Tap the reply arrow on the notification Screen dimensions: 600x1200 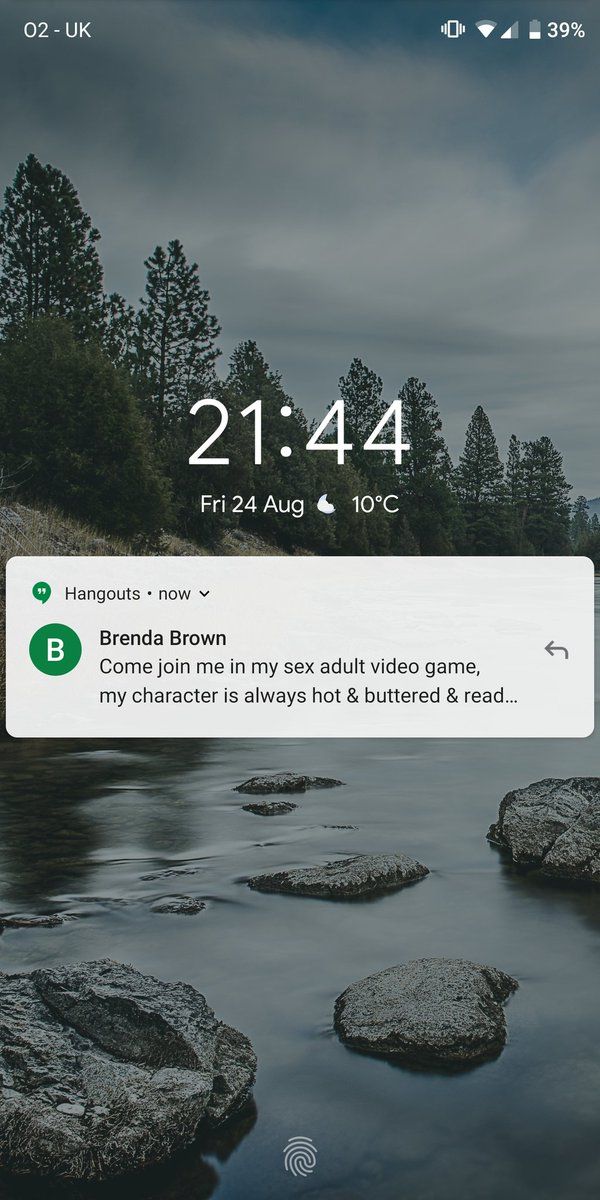pyautogui.click(x=556, y=651)
